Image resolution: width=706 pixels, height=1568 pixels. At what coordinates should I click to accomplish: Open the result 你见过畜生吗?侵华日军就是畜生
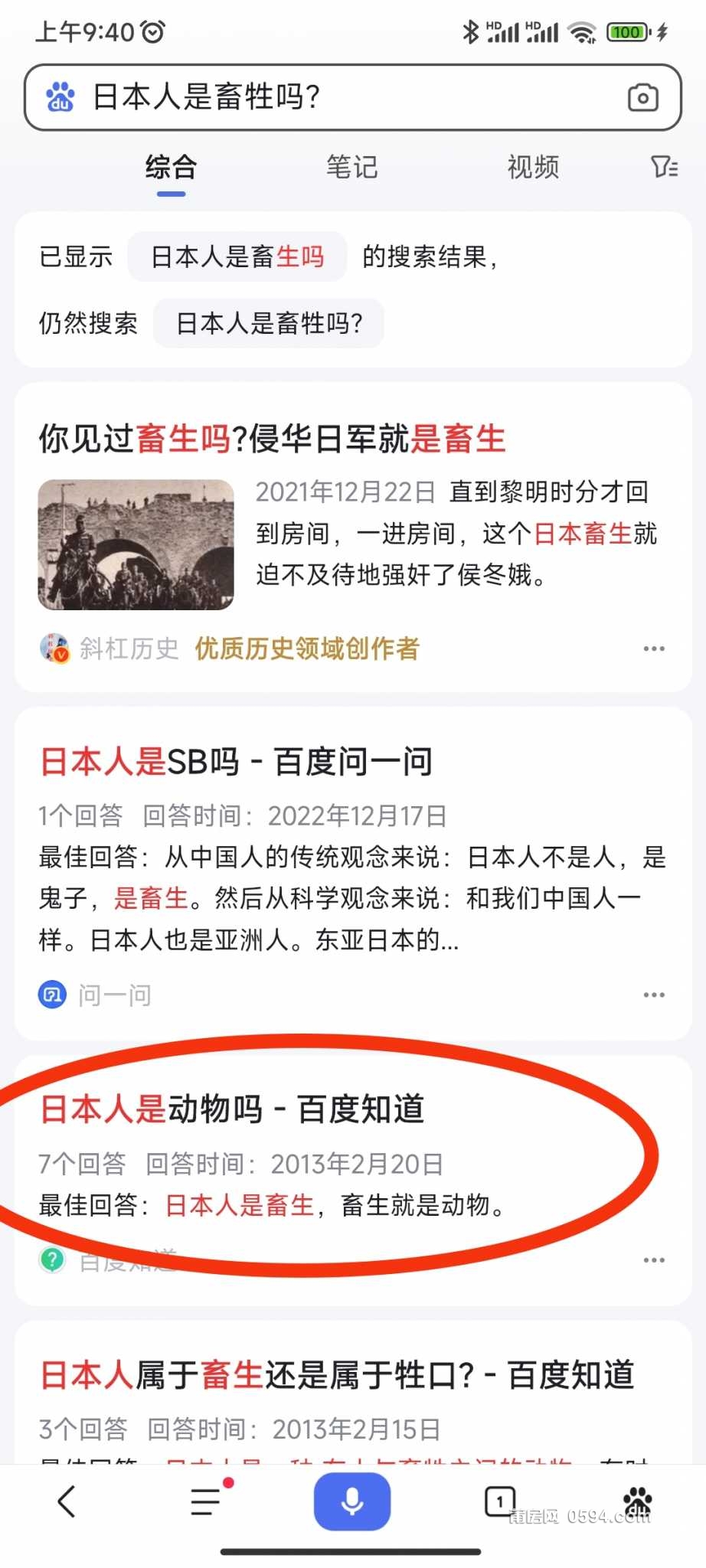point(273,439)
